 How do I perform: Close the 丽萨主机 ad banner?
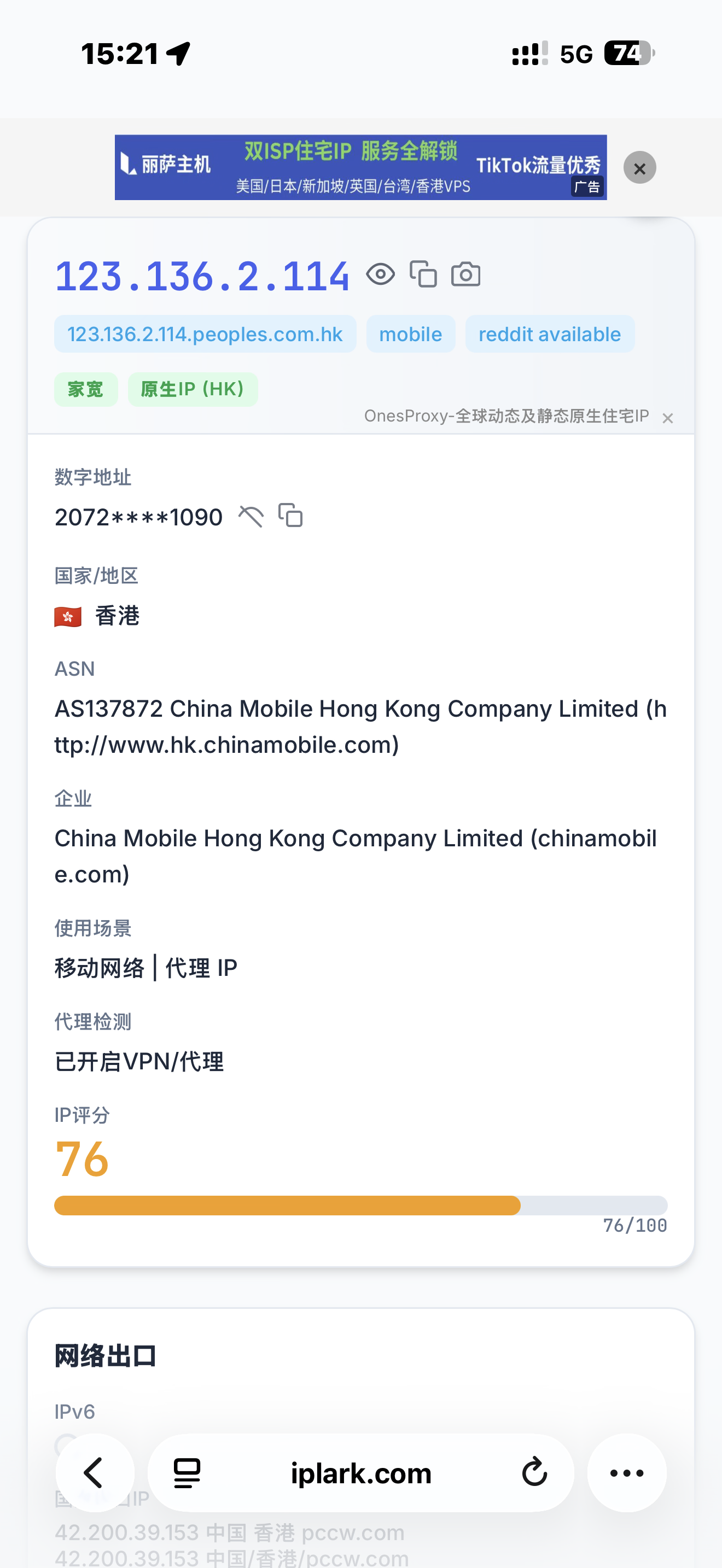[x=639, y=168]
